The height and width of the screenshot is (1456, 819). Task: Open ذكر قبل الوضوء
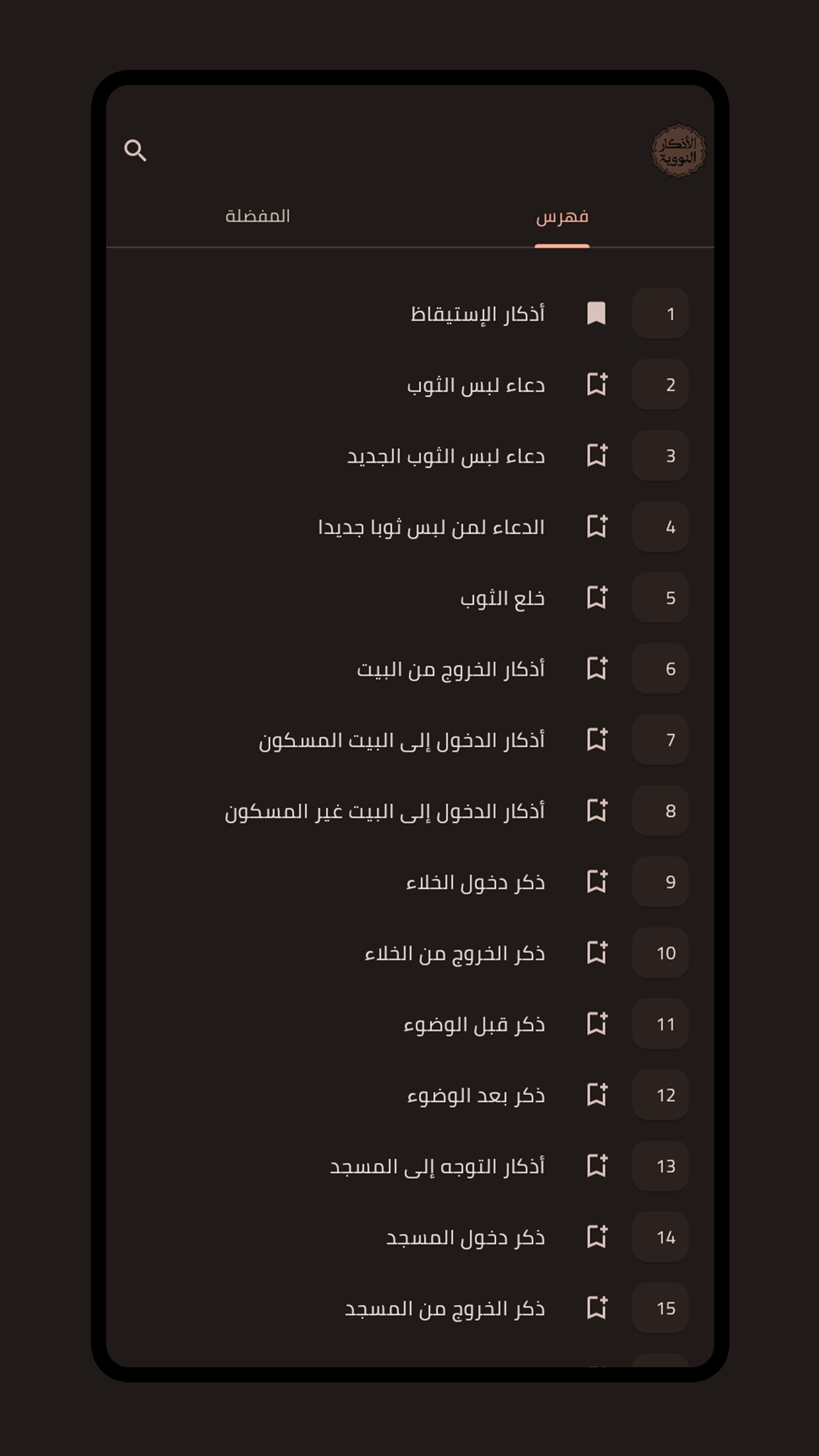[474, 1025]
